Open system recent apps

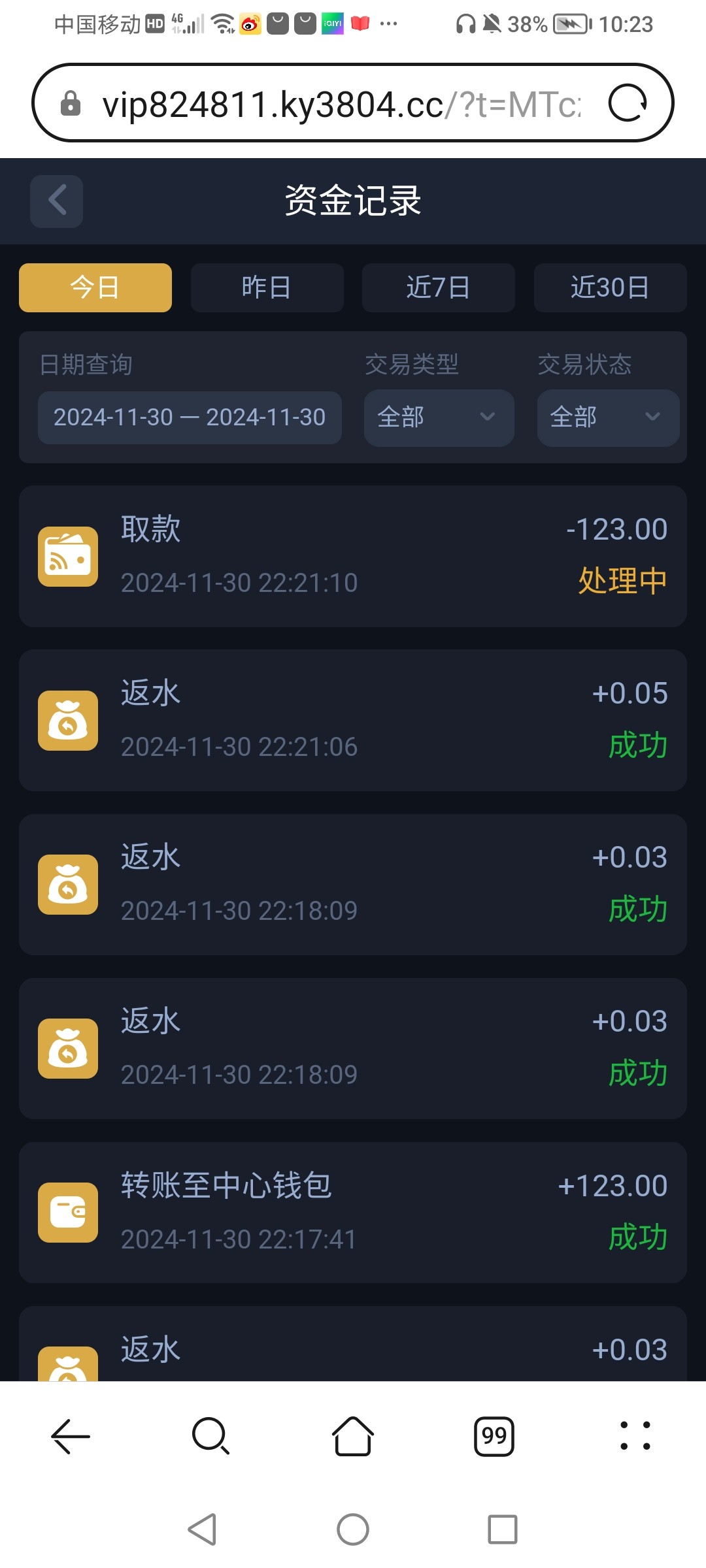point(502,1529)
